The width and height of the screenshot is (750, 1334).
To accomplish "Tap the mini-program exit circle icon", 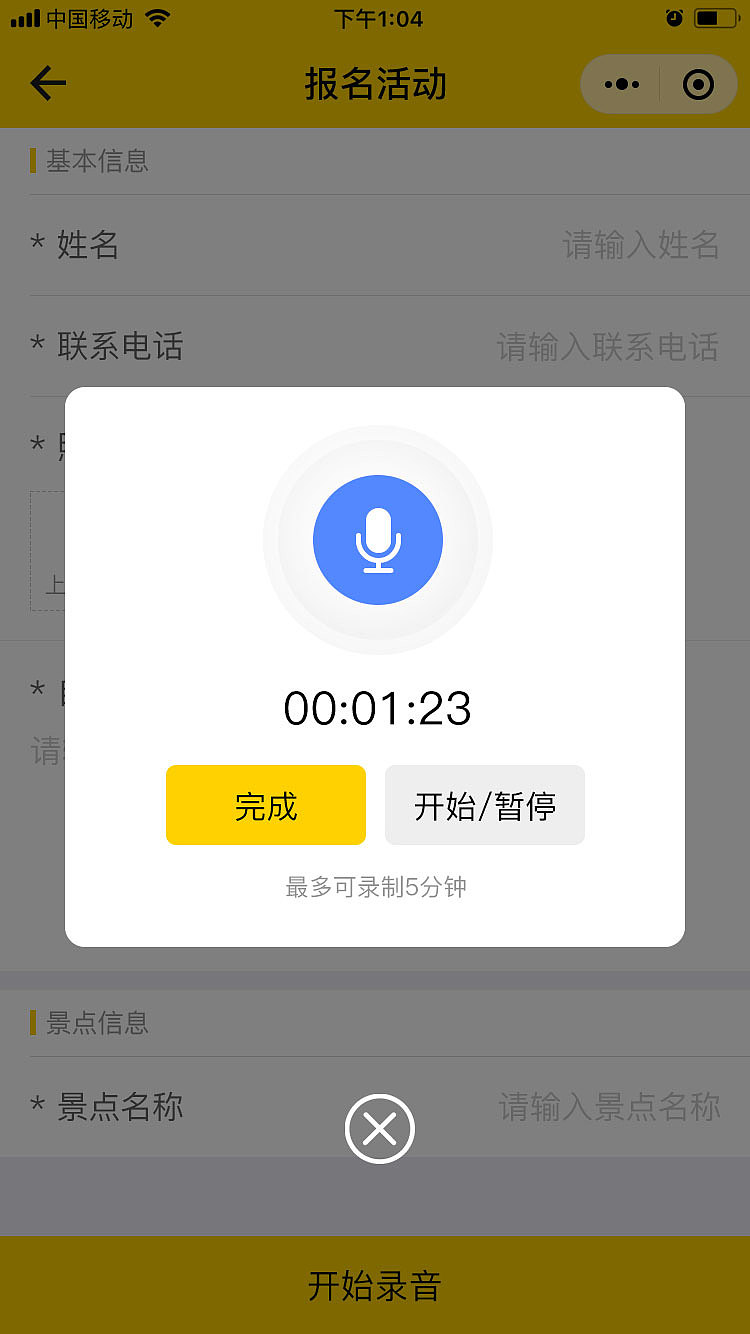I will 697,84.
